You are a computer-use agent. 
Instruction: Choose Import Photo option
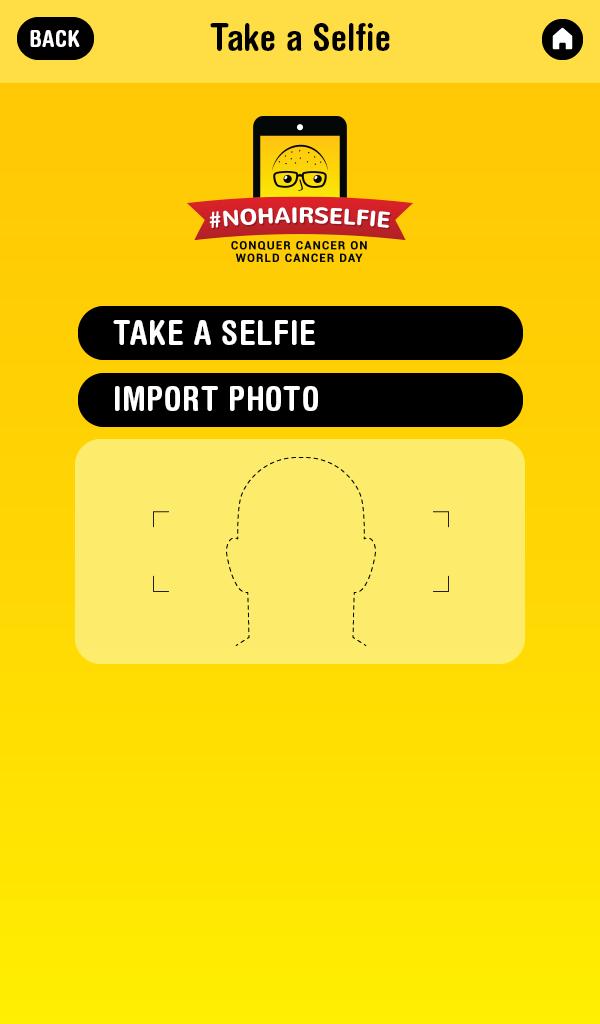coord(300,400)
